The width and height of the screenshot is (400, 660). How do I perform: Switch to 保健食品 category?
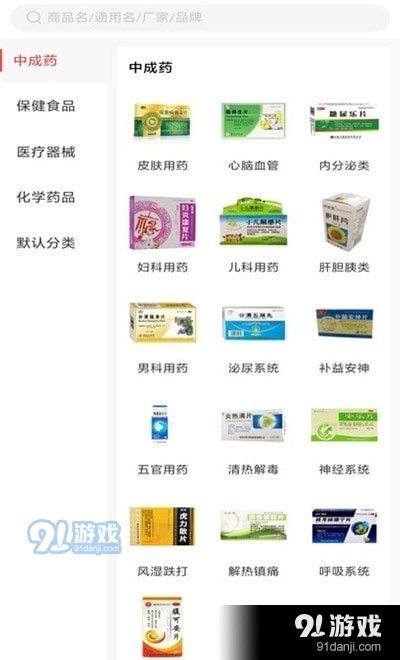pyautogui.click(x=46, y=106)
